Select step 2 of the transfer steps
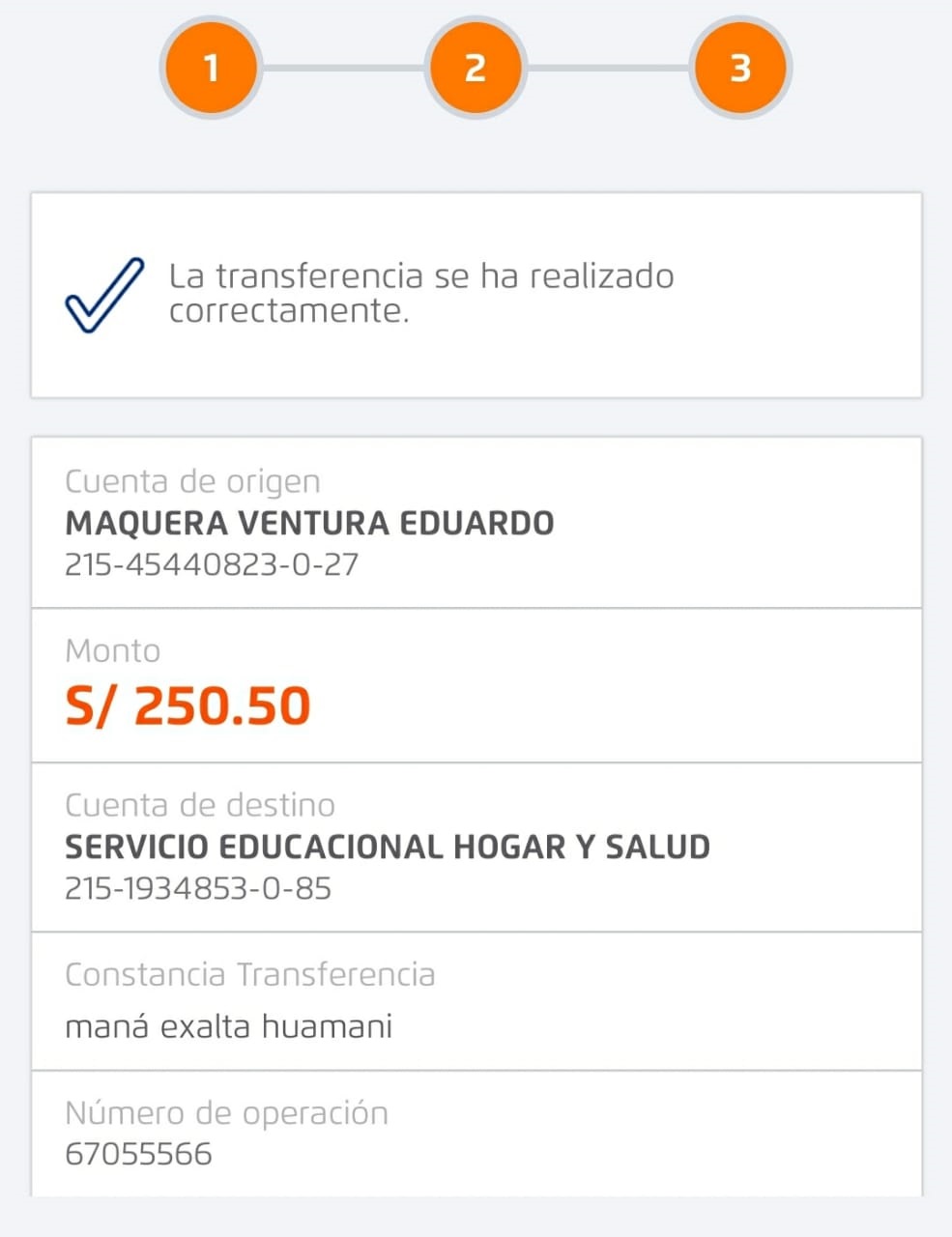The height and width of the screenshot is (1237, 952). (475, 69)
